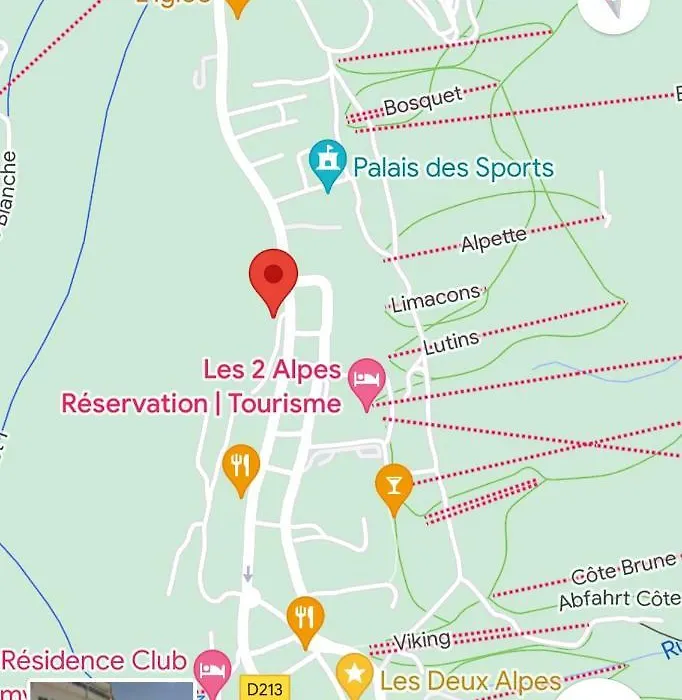This screenshot has height=700, width=682.
Task: Tap the restaurant pin left of the main road
Action: [240, 467]
